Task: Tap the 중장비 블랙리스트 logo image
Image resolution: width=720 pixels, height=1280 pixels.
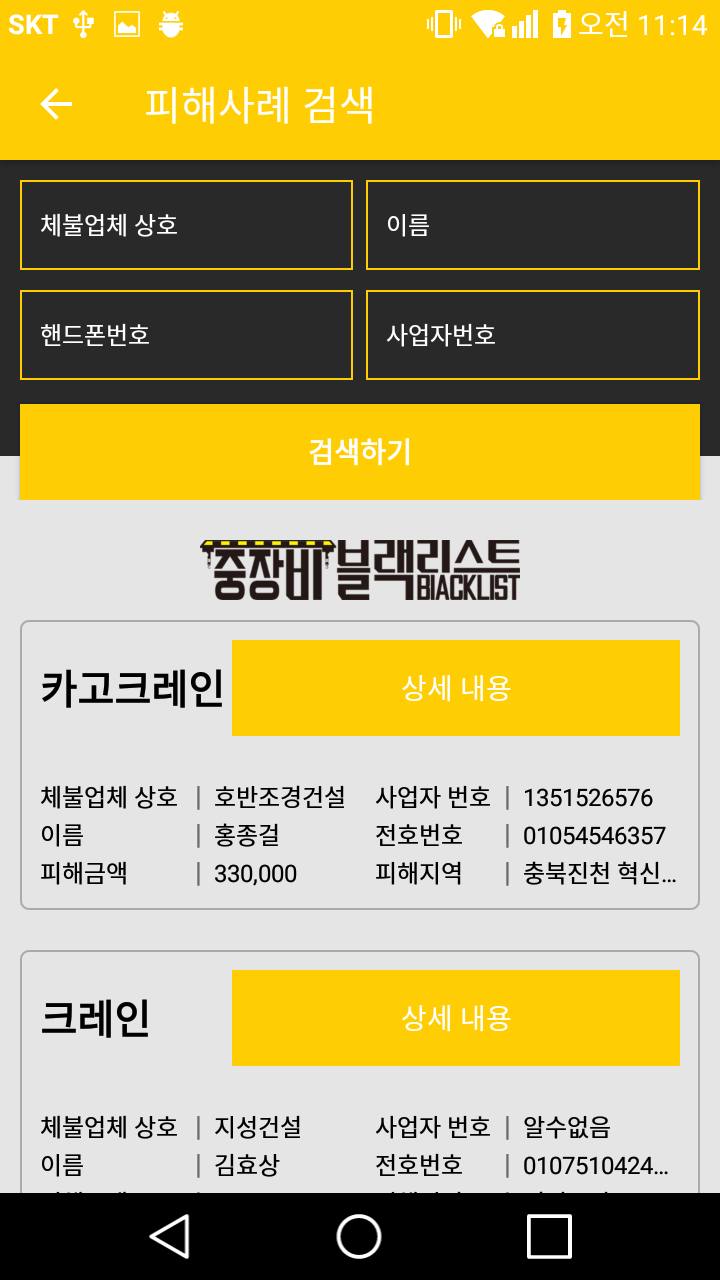Action: (x=360, y=568)
